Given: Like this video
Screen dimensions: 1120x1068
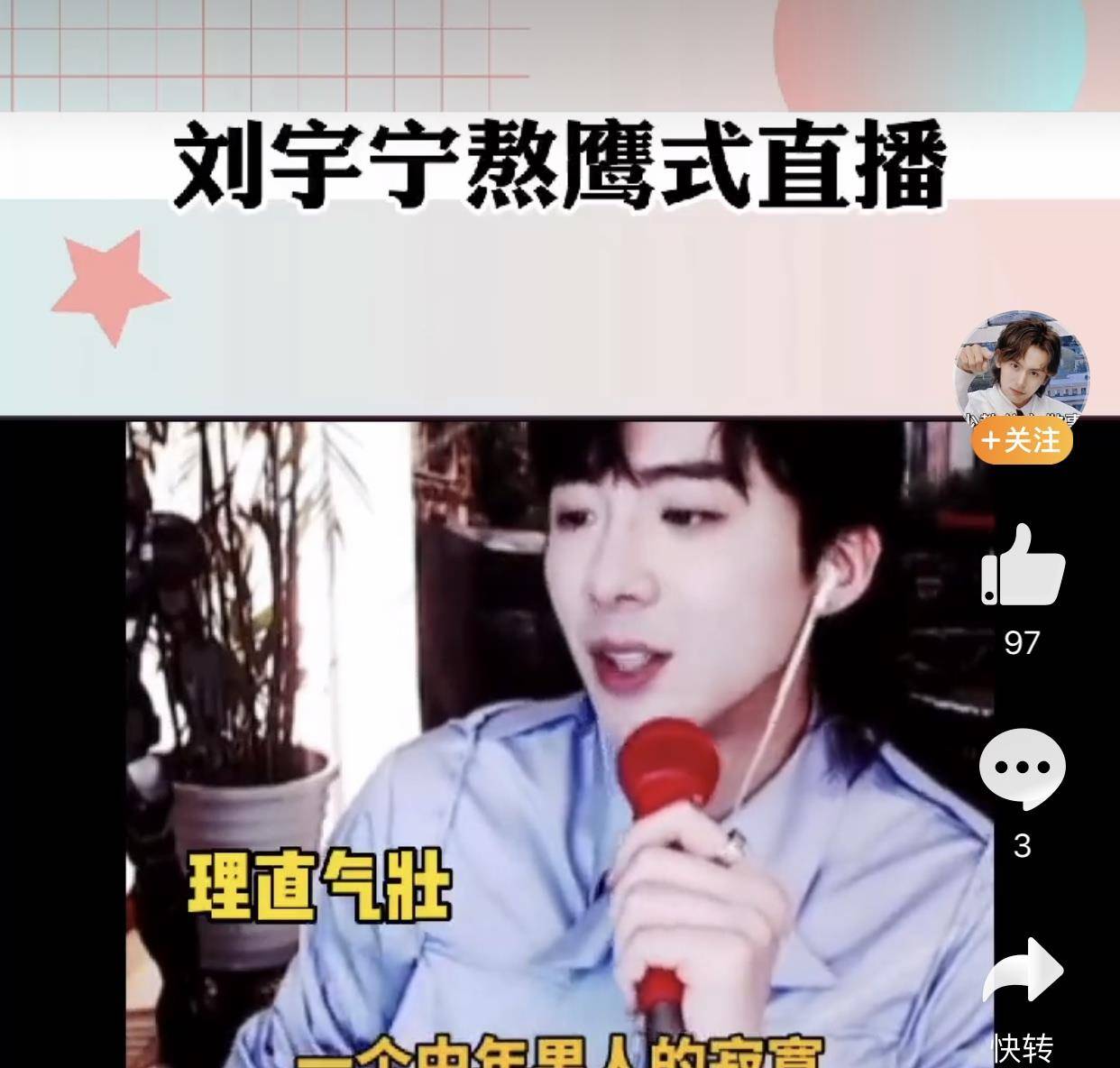Looking at the screenshot, I should (1023, 567).
